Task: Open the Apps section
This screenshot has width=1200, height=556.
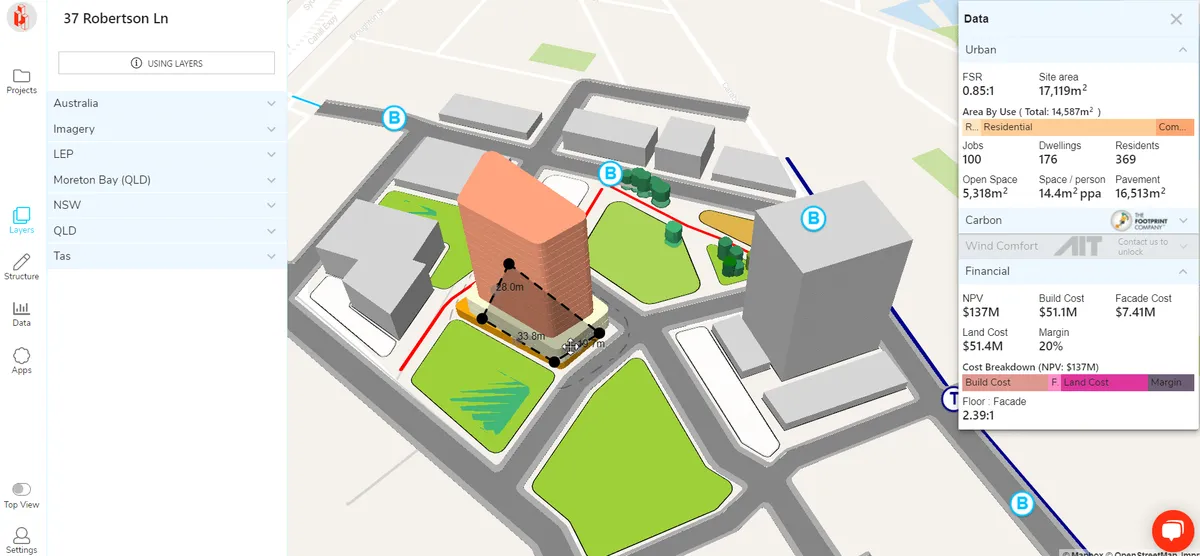Action: tap(21, 360)
